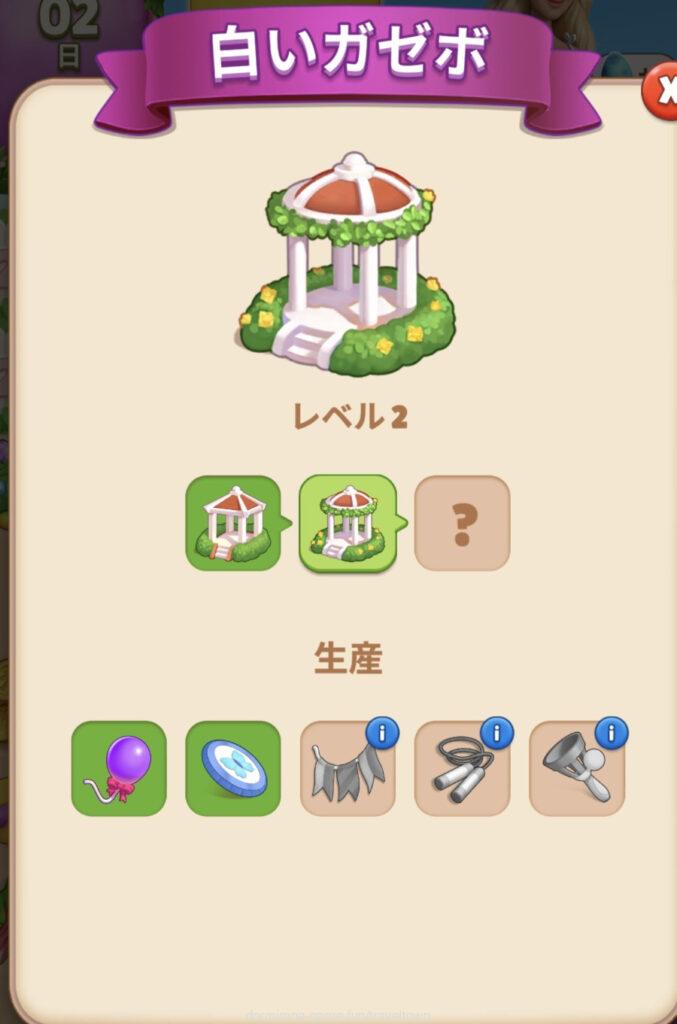The height and width of the screenshot is (1024, 677).
Task: Select the level 1 gazebo tile
Action: coord(233,523)
